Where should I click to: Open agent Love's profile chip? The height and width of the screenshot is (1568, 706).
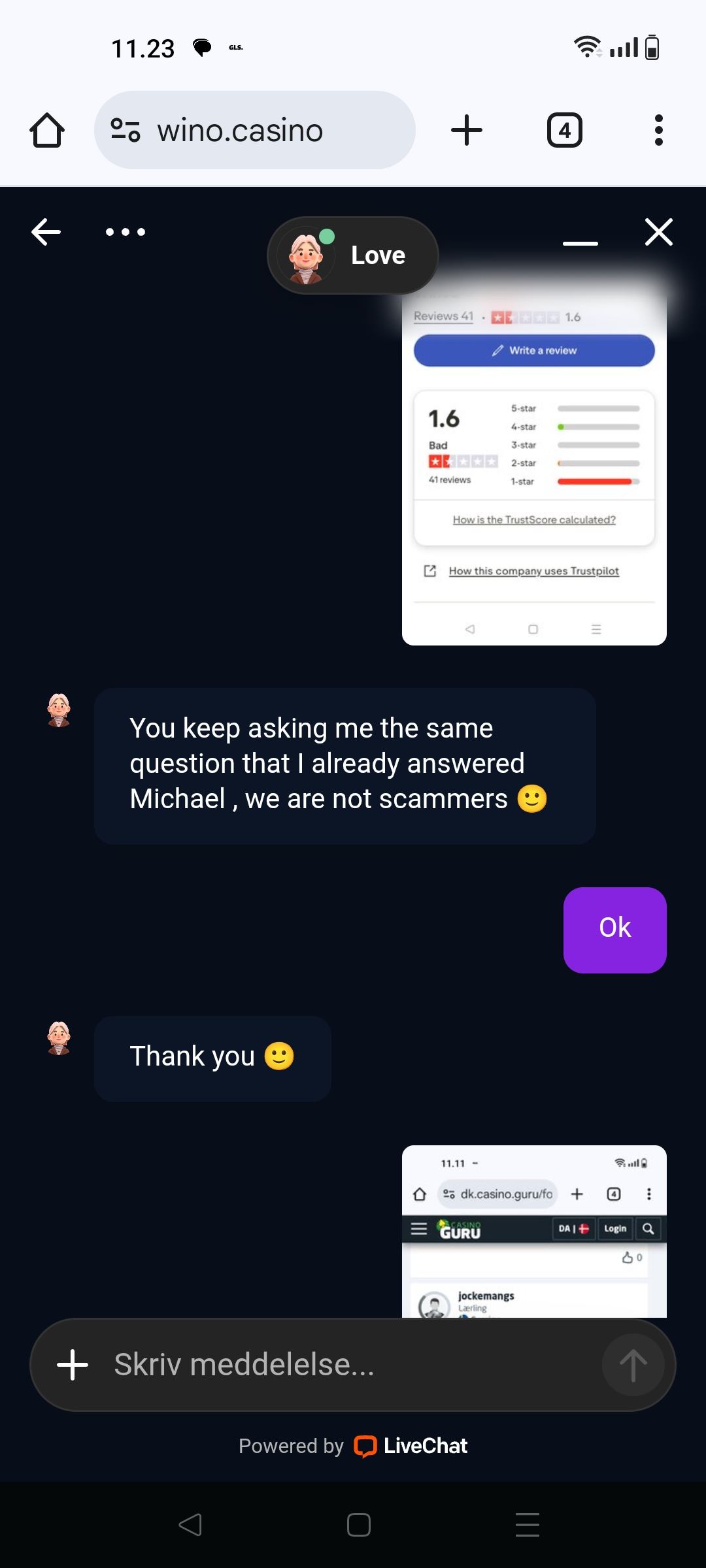[352, 255]
